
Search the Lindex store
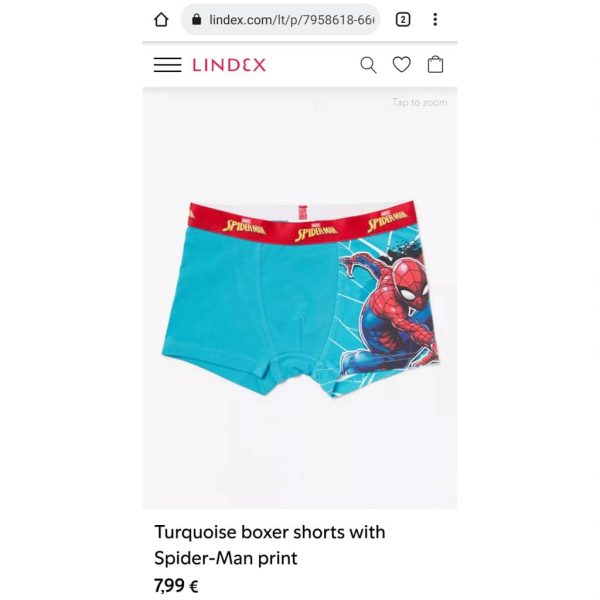tap(368, 65)
